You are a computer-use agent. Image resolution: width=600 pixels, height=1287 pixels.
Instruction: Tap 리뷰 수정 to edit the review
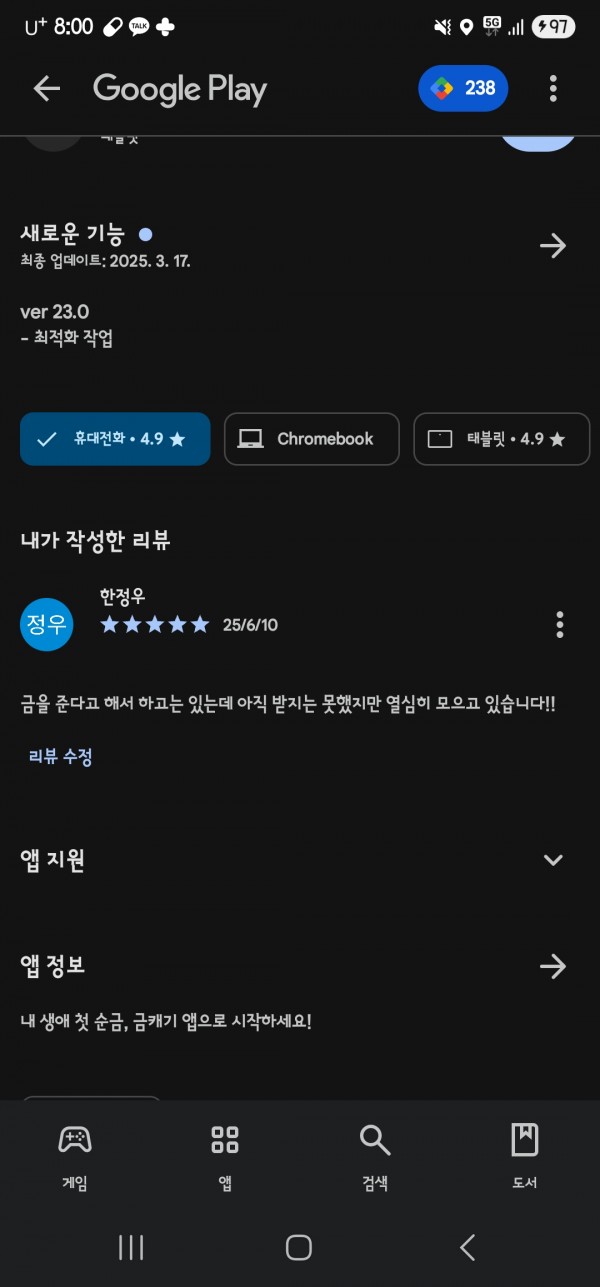point(61,757)
